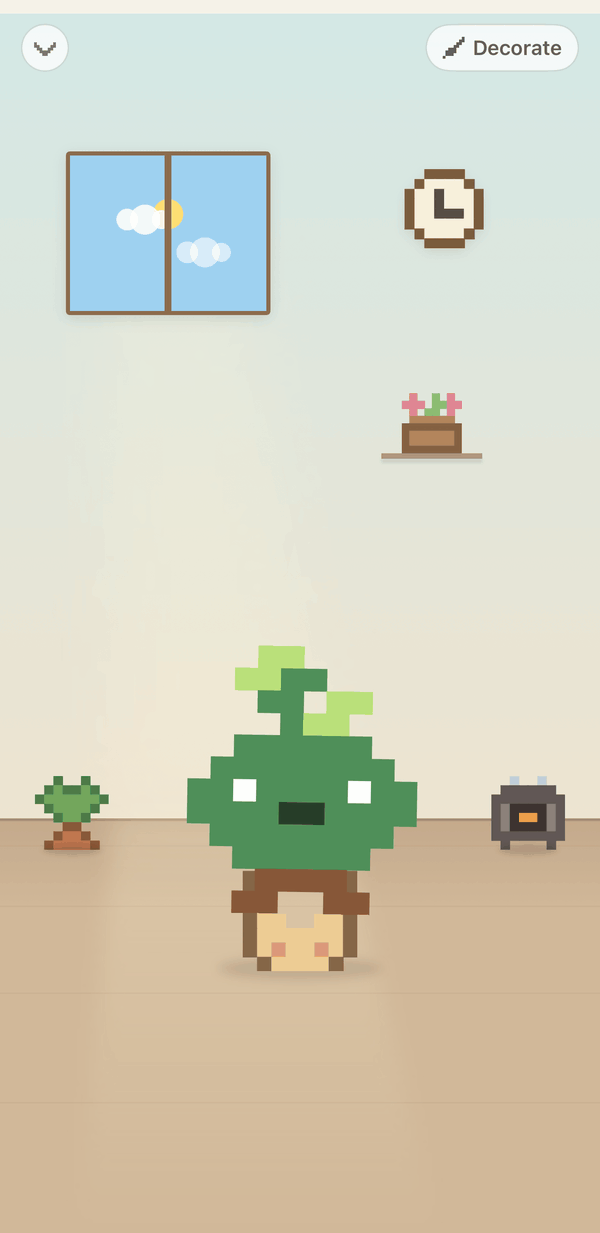Image resolution: width=600 pixels, height=1233 pixels.
Task: Open the Decorate mode
Action: click(502, 48)
